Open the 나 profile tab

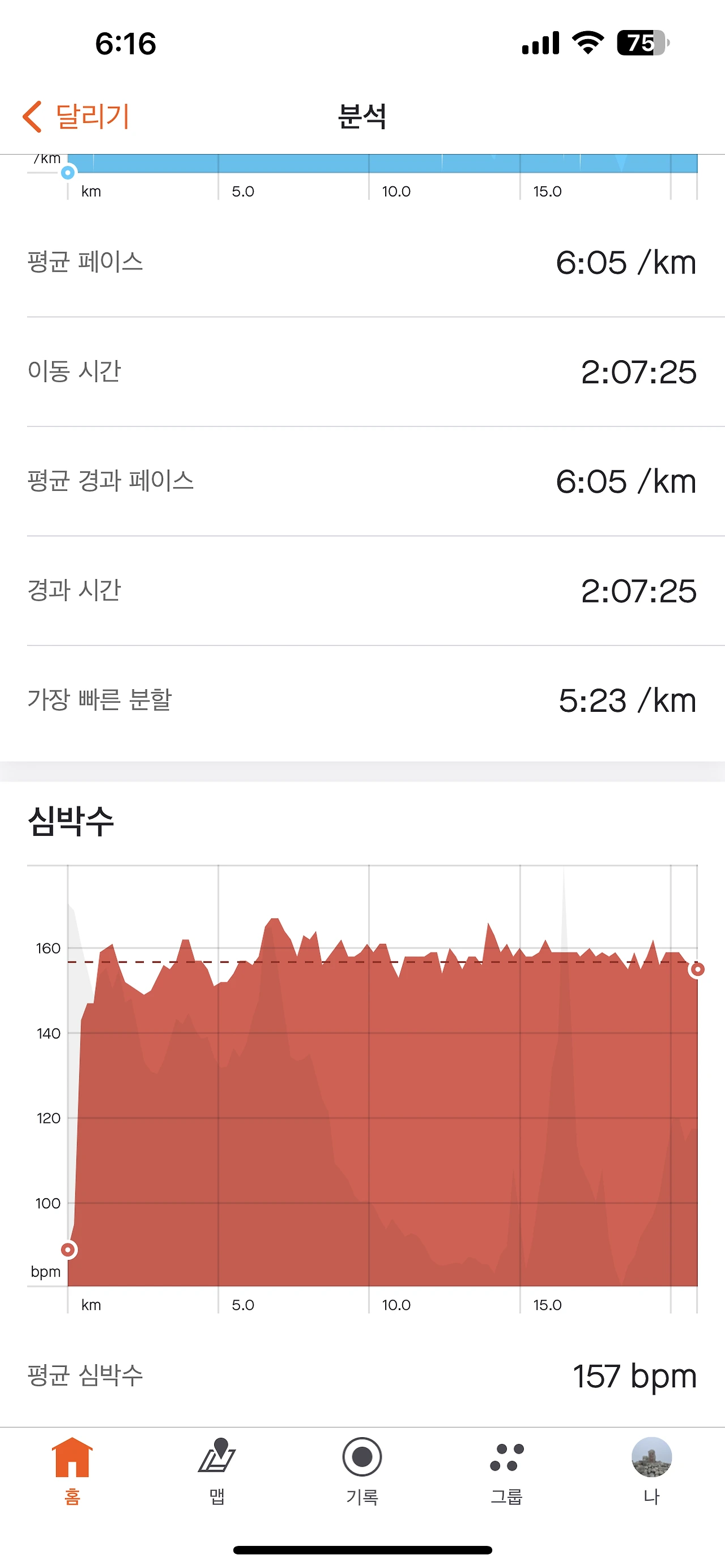652,1471
